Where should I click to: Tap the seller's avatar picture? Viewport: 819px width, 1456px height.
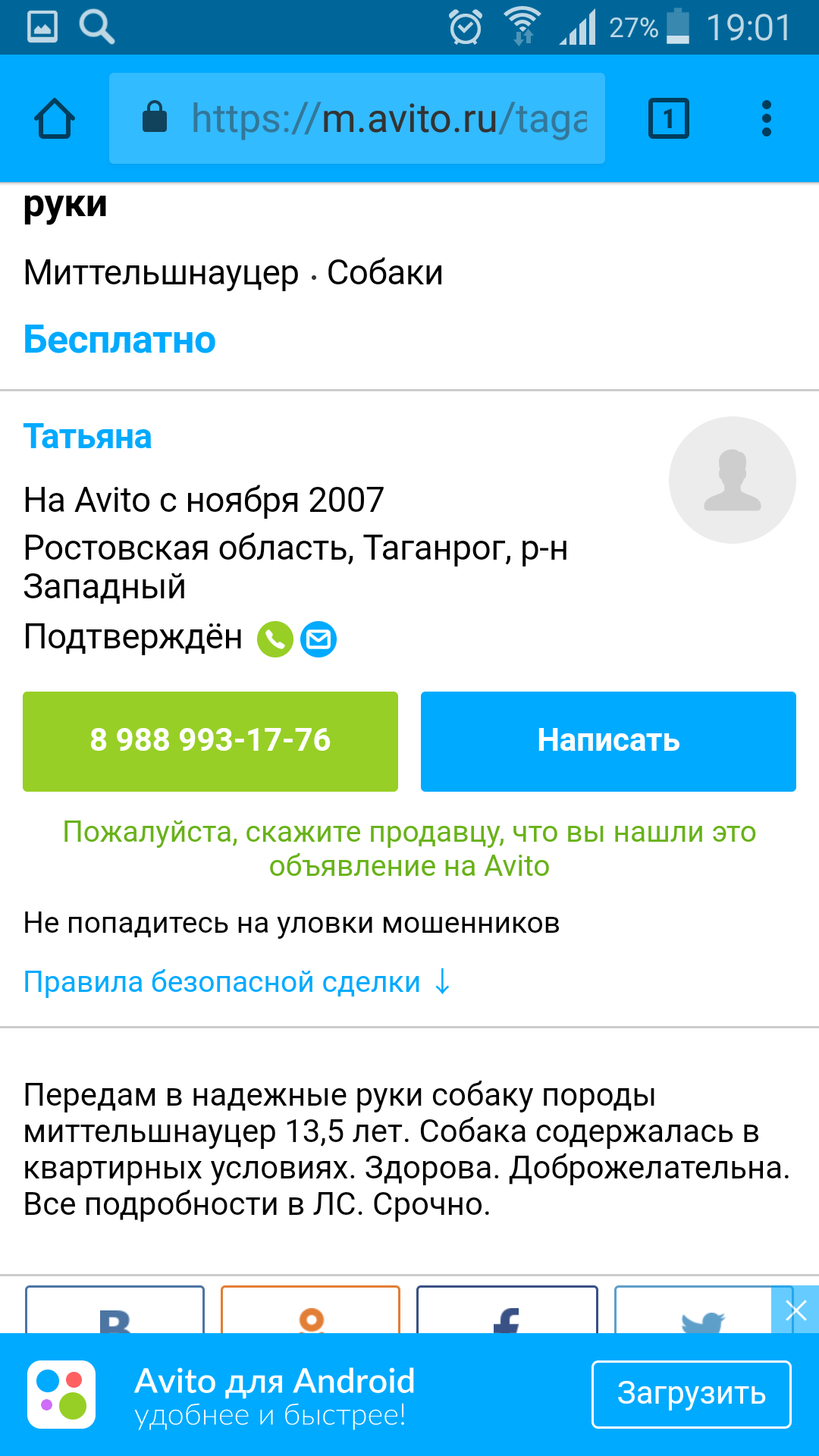click(x=732, y=480)
